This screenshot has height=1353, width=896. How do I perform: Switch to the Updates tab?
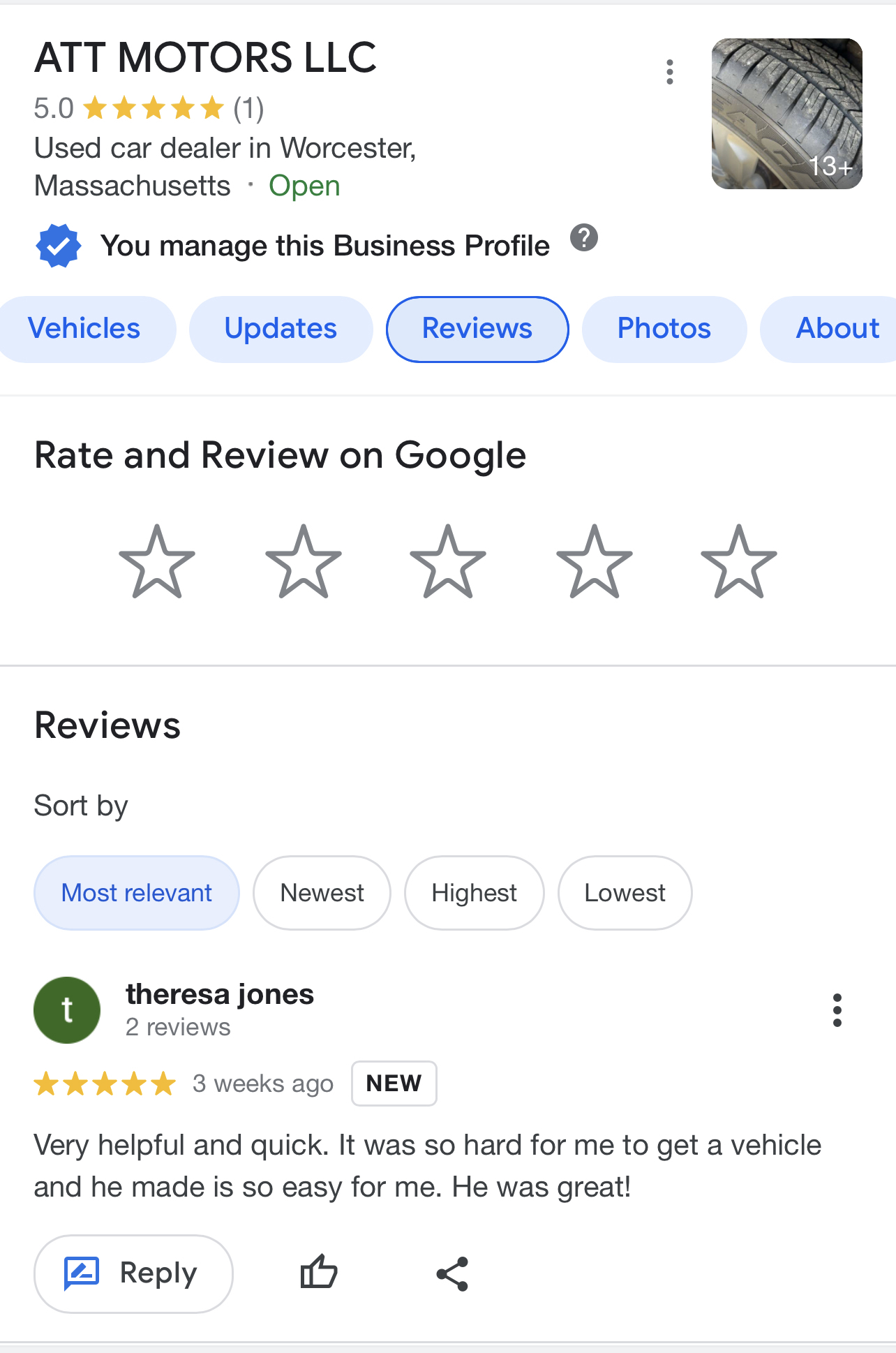[281, 329]
